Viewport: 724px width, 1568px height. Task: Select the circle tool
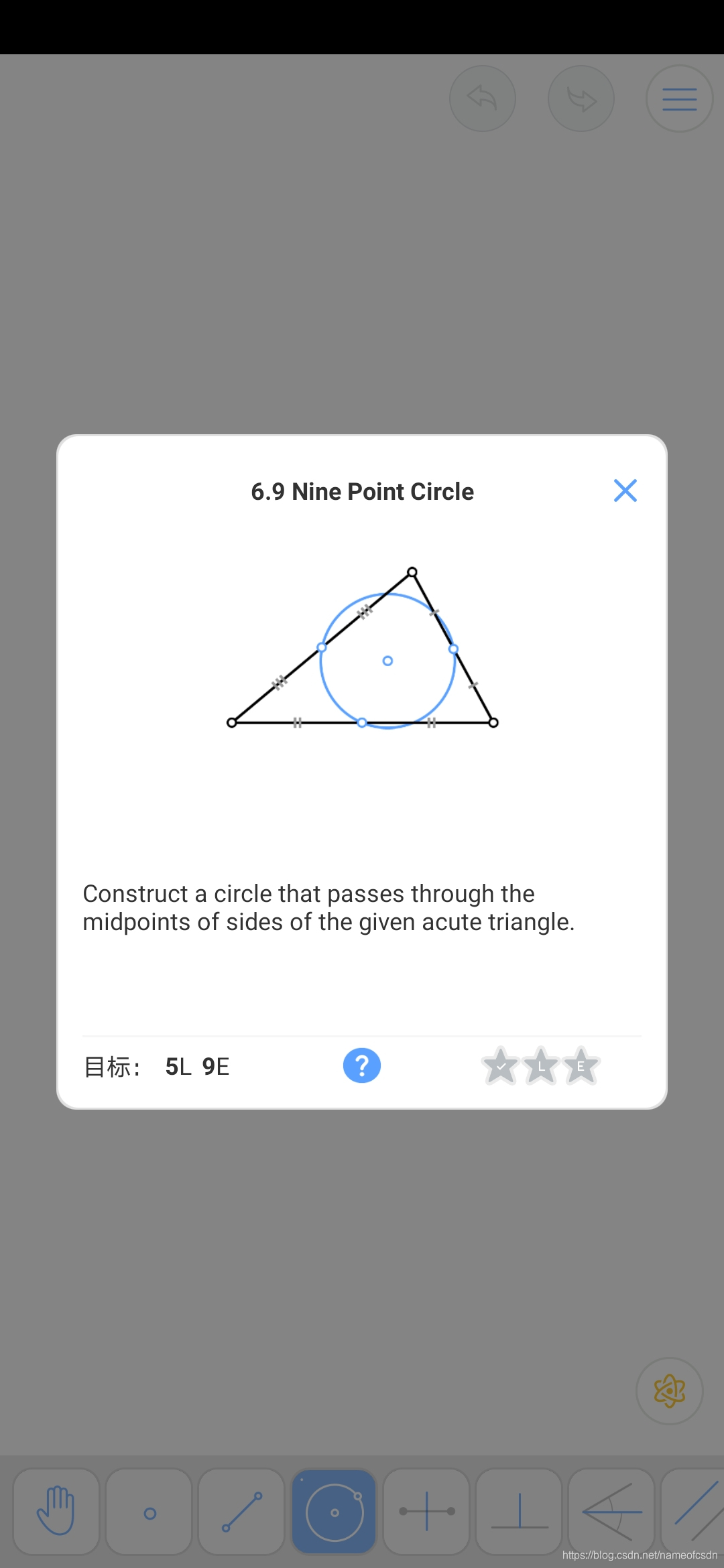334,1512
